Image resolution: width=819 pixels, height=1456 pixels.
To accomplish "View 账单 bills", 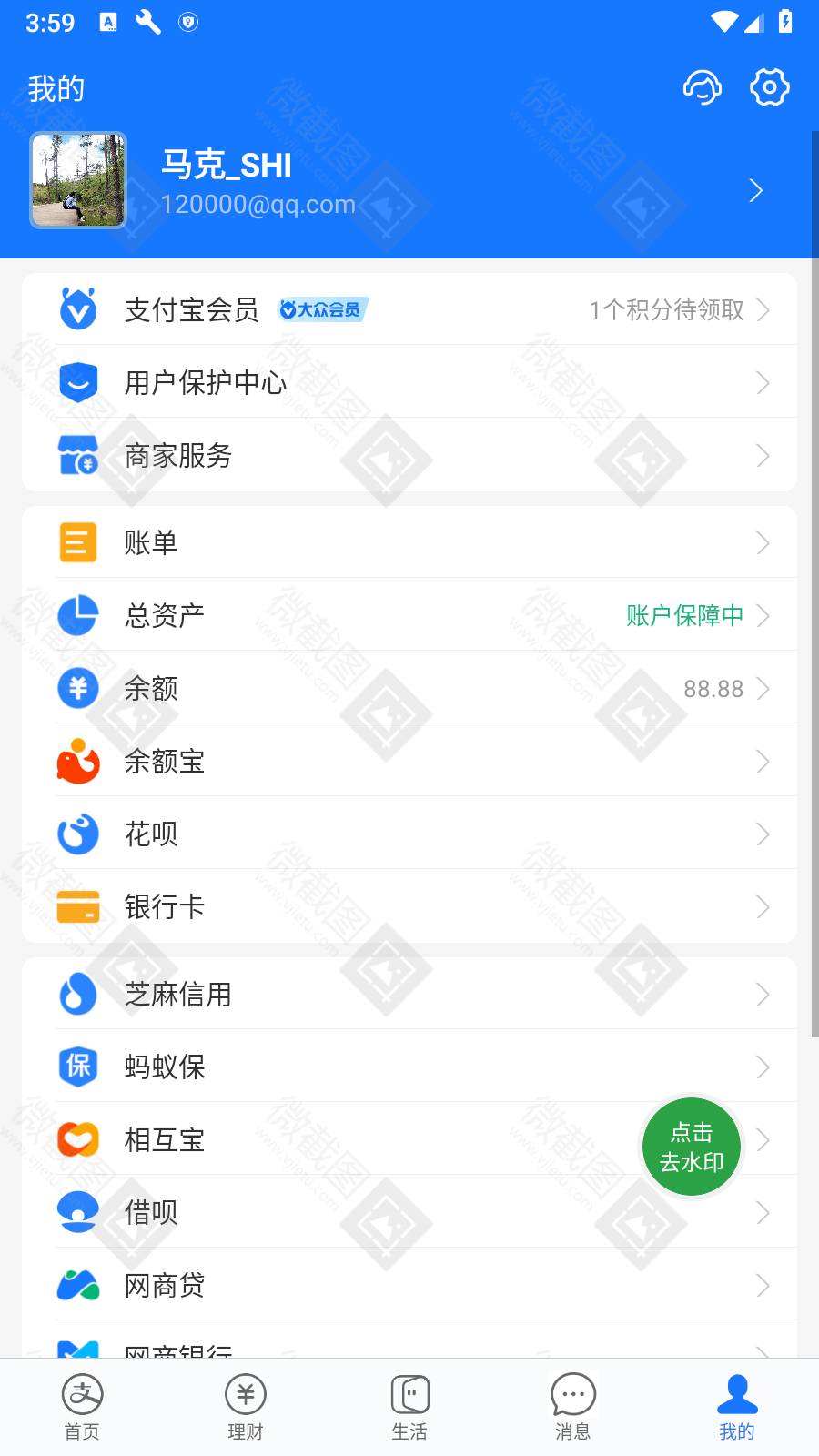I will (409, 543).
